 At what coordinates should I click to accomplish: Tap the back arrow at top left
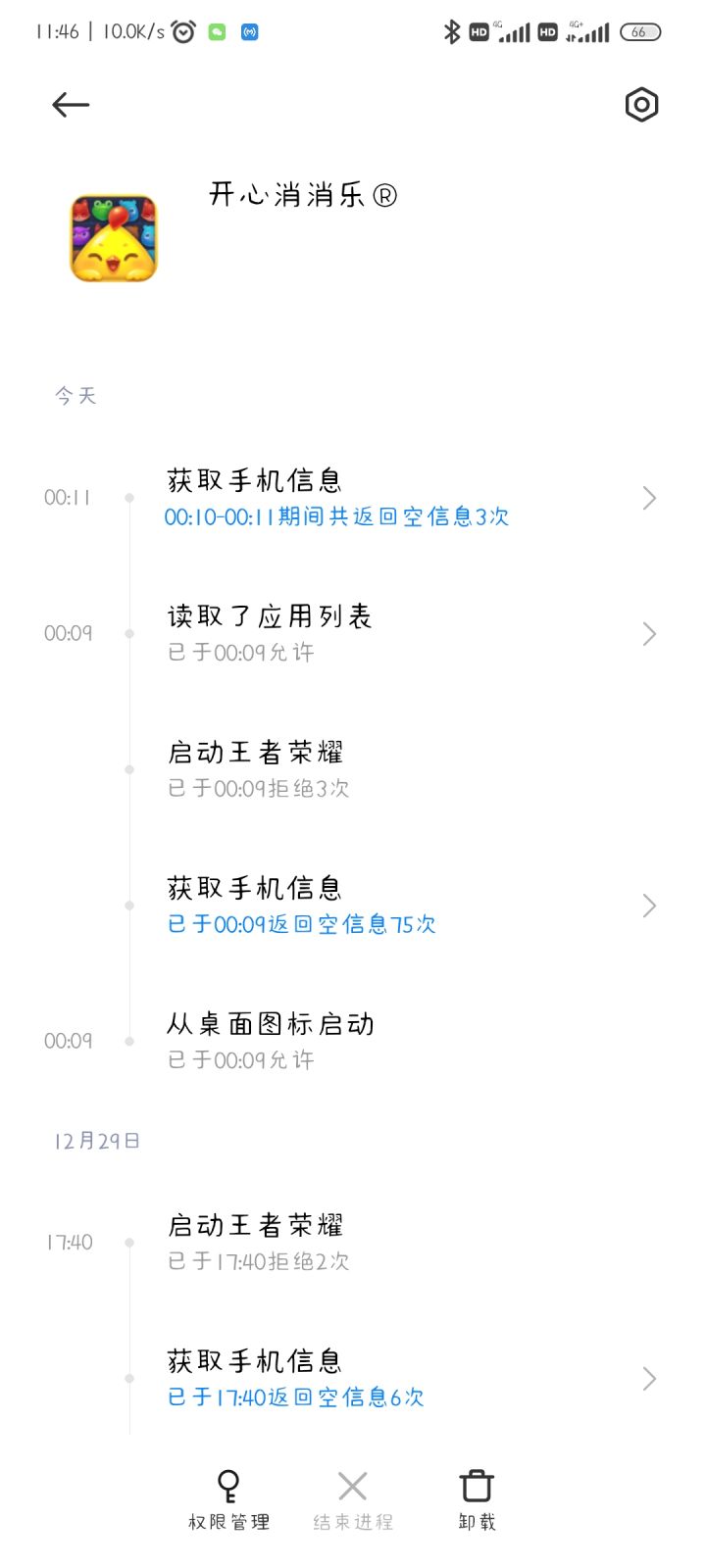[x=70, y=105]
